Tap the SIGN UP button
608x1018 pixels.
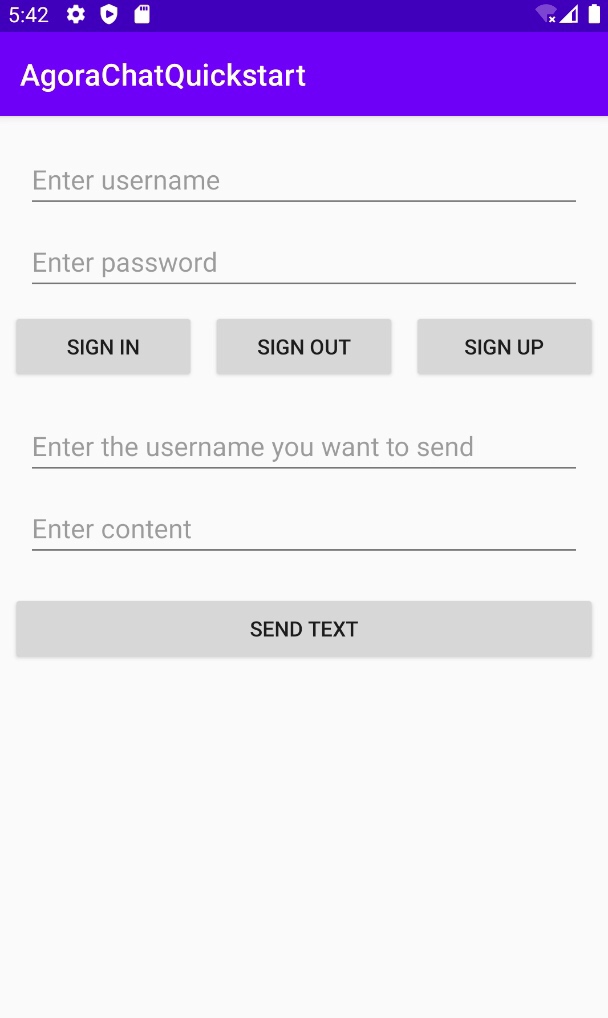[x=504, y=347]
